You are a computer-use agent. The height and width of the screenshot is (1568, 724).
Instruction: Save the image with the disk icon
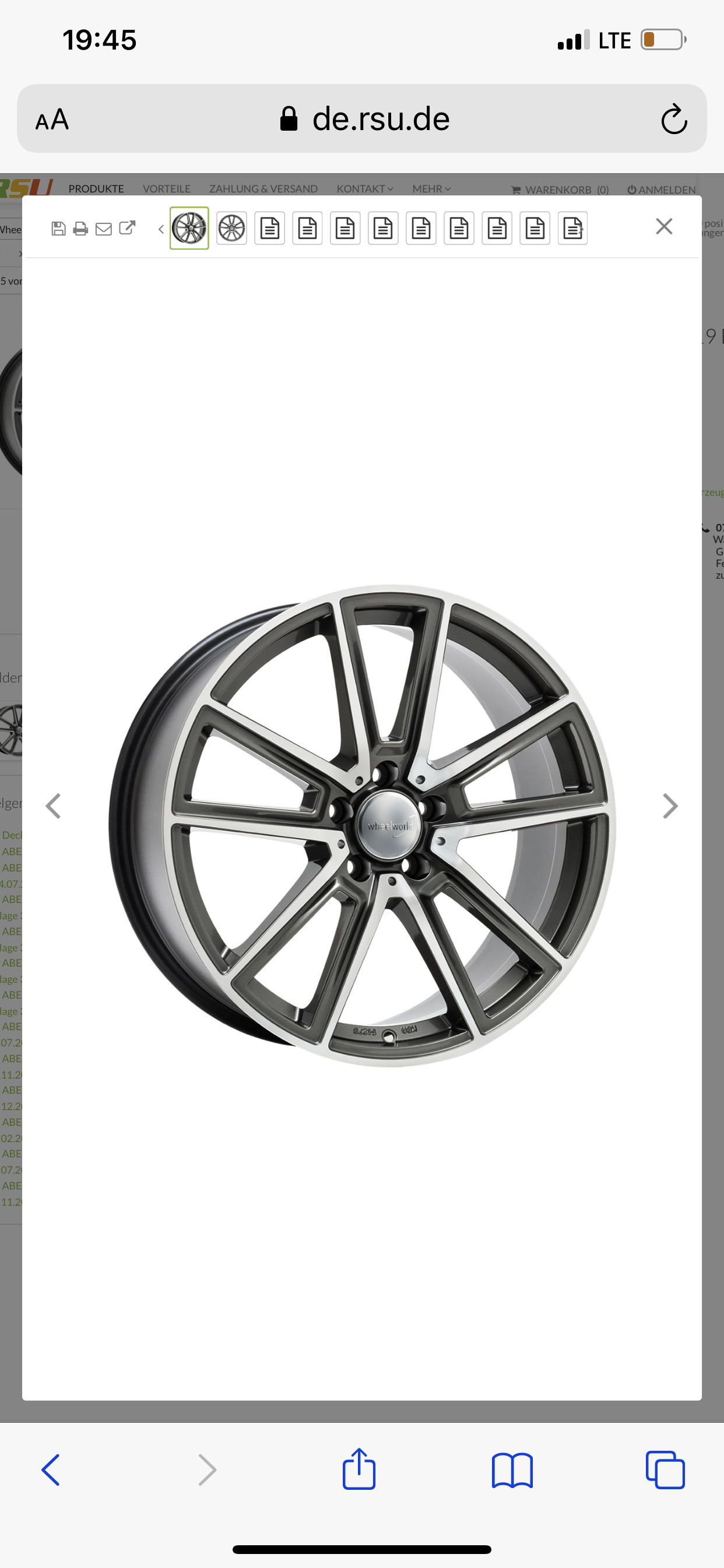point(58,228)
